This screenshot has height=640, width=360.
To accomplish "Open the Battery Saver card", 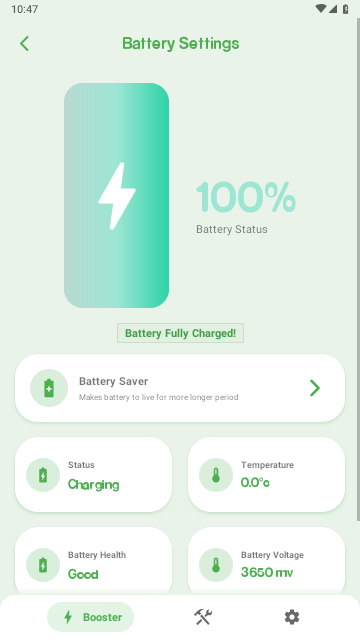I will pyautogui.click(x=180, y=388).
